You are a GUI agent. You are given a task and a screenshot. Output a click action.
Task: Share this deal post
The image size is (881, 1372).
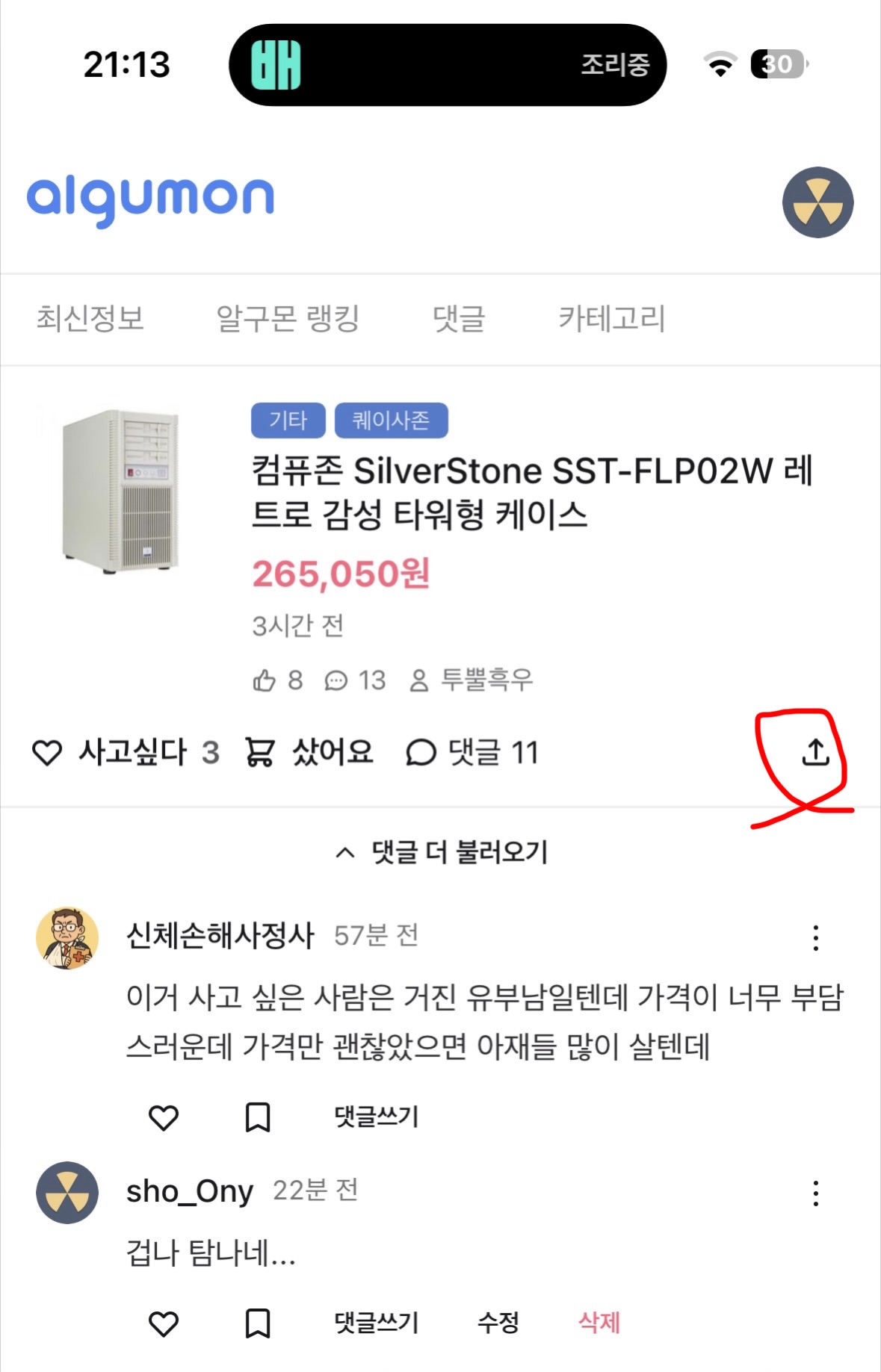[x=815, y=752]
